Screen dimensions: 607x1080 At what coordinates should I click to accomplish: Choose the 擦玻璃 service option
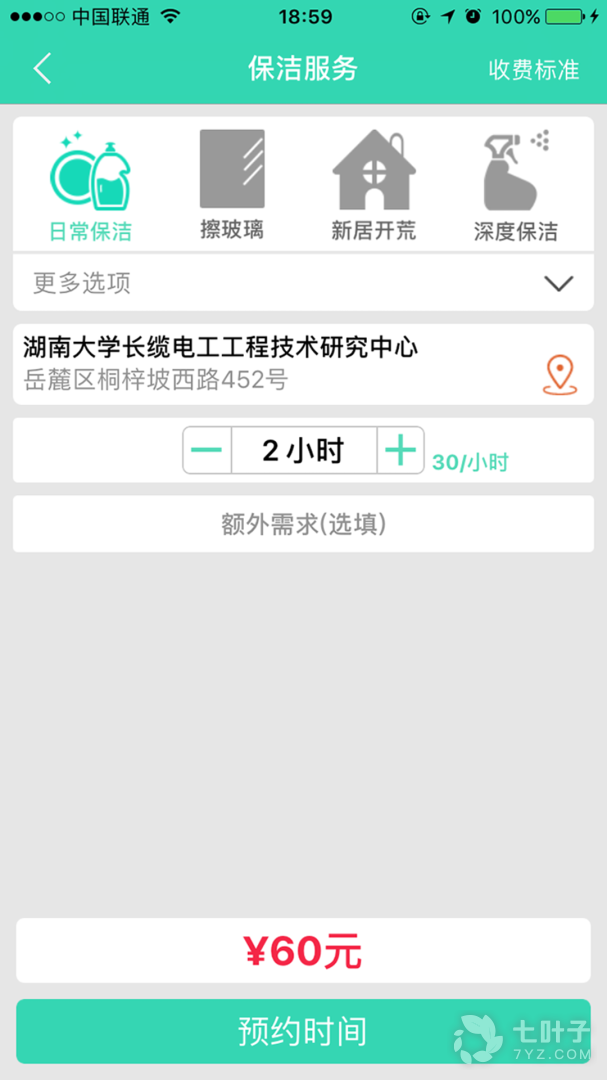click(x=232, y=187)
